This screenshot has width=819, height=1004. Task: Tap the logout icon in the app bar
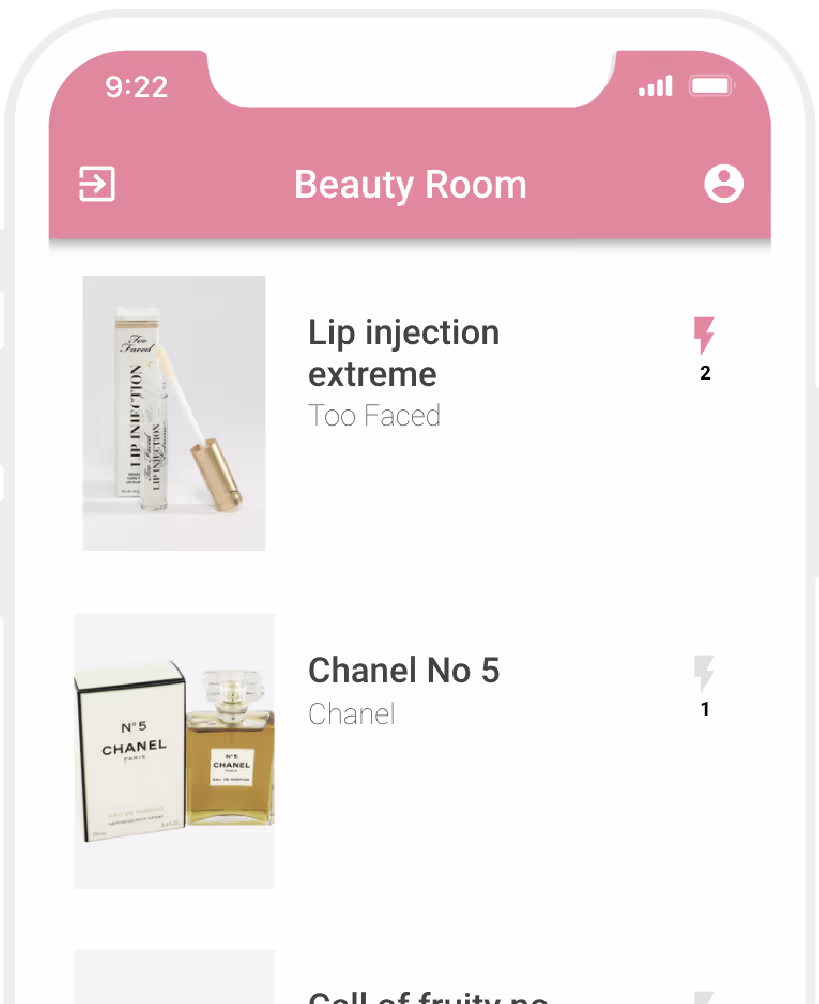click(x=97, y=184)
